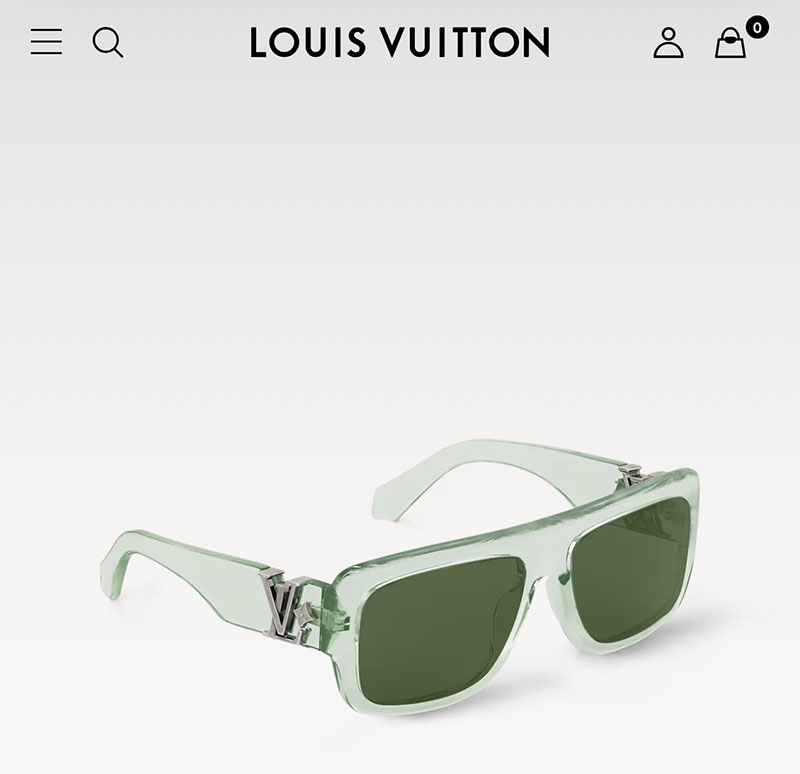Go to Louis Vuitton home page
Image resolution: width=800 pixels, height=774 pixels.
(400, 42)
